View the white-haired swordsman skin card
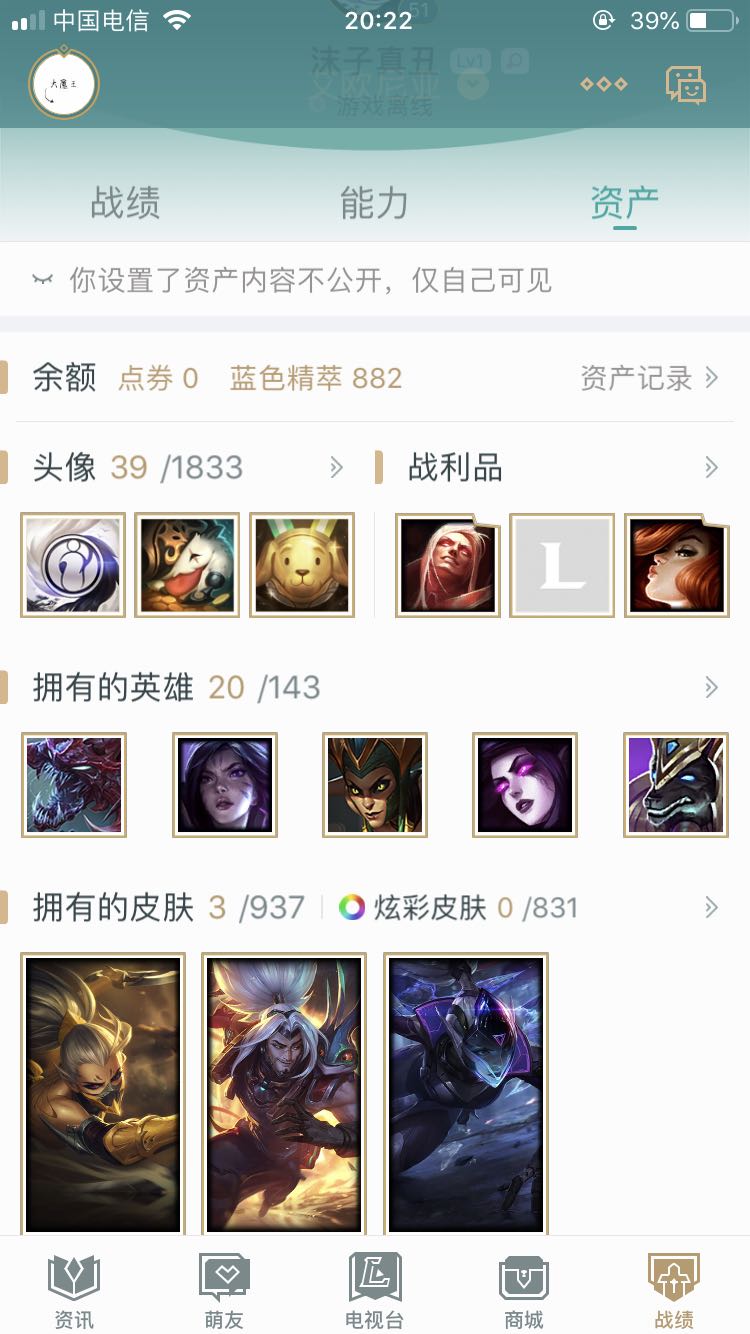Image resolution: width=750 pixels, height=1334 pixels. (x=284, y=1093)
